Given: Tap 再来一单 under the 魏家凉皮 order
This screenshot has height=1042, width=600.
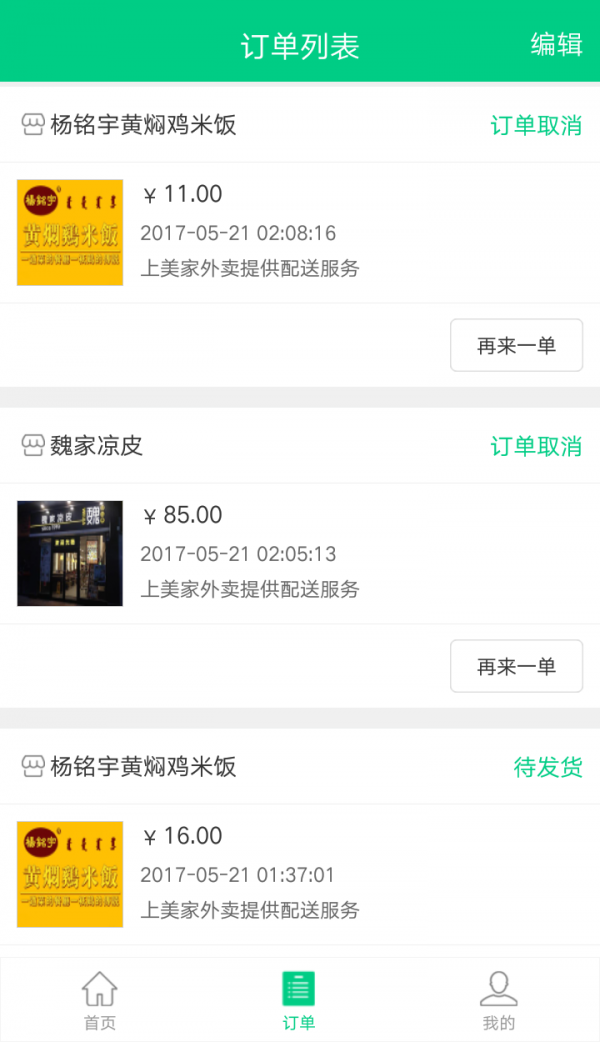Looking at the screenshot, I should 516,666.
